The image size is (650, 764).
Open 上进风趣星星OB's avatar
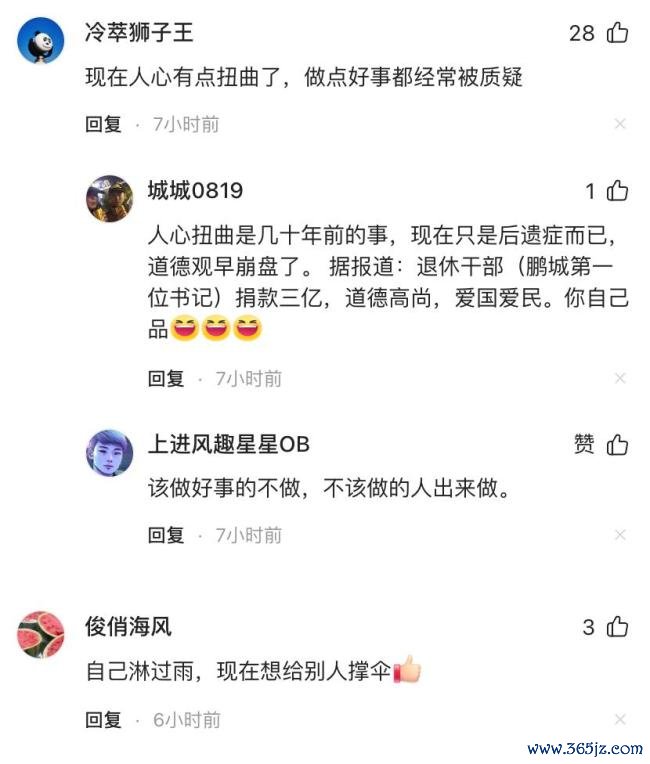point(109,452)
